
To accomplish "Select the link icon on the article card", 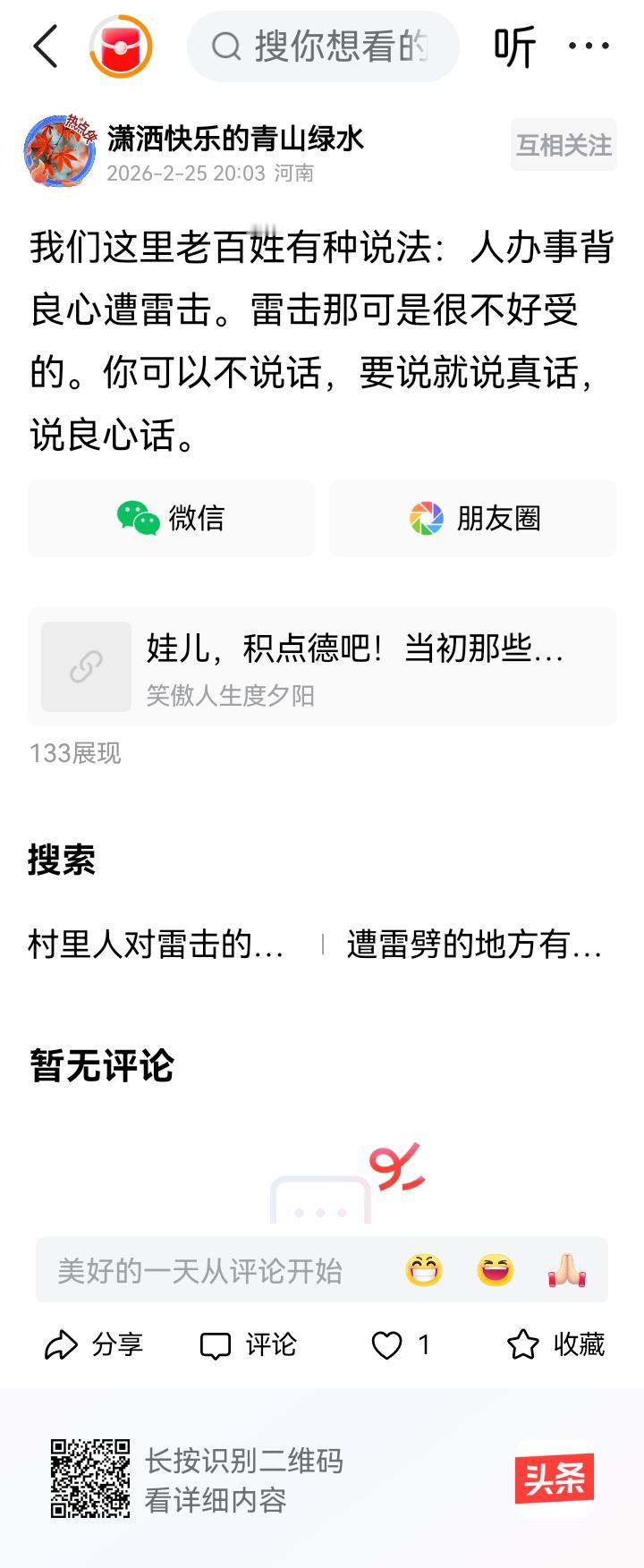I will pos(85,665).
